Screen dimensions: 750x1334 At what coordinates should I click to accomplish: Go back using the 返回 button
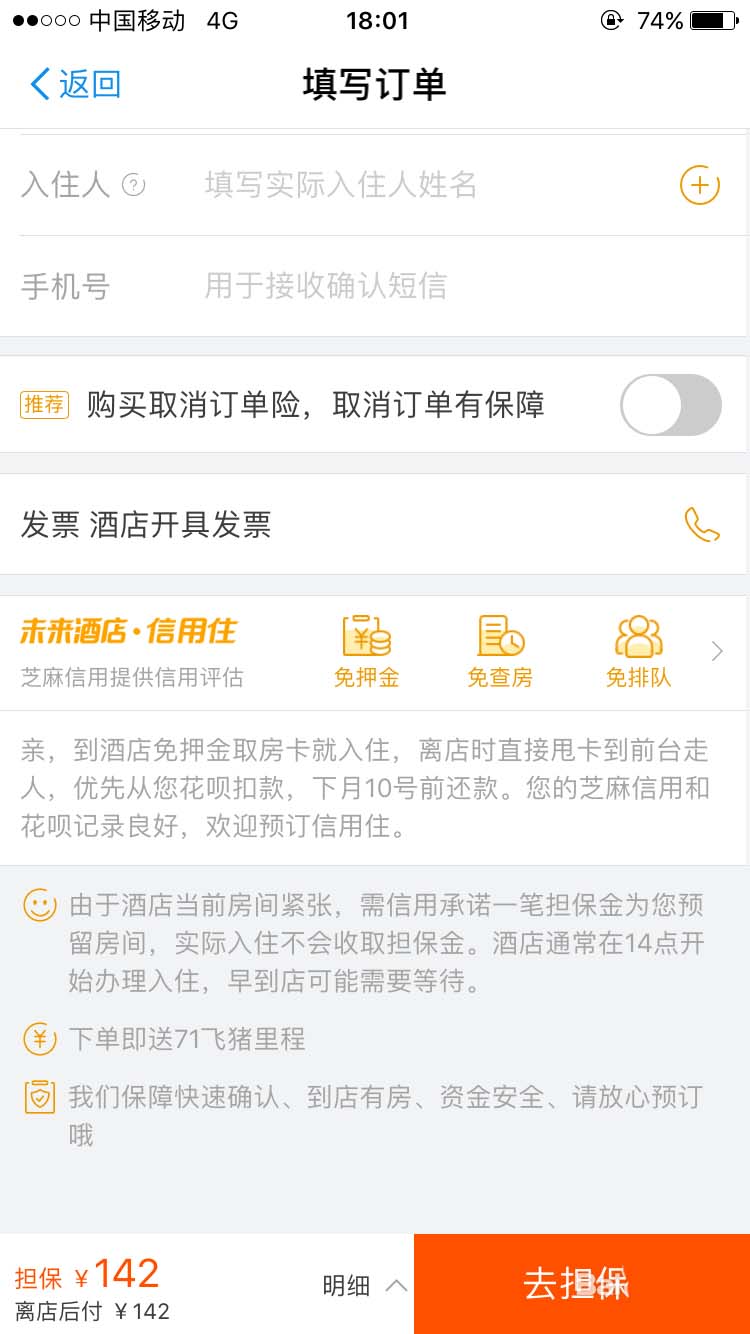pos(76,84)
